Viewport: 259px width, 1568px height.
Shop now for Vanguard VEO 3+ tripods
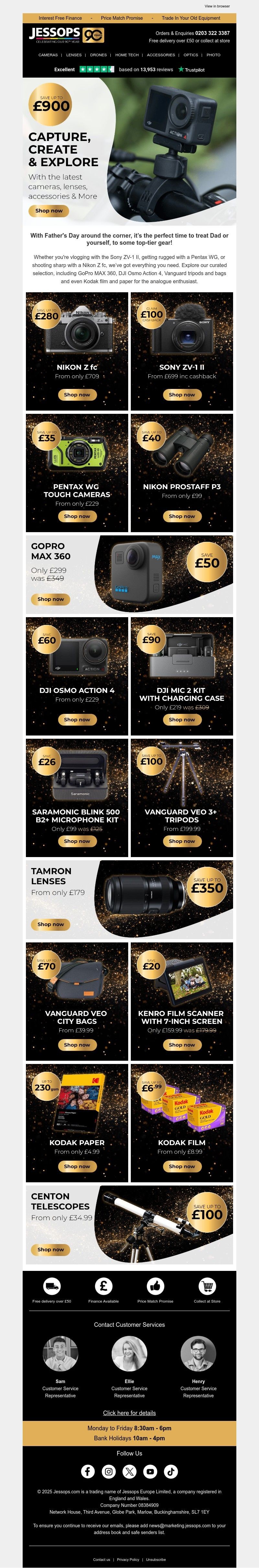pyautogui.click(x=182, y=841)
